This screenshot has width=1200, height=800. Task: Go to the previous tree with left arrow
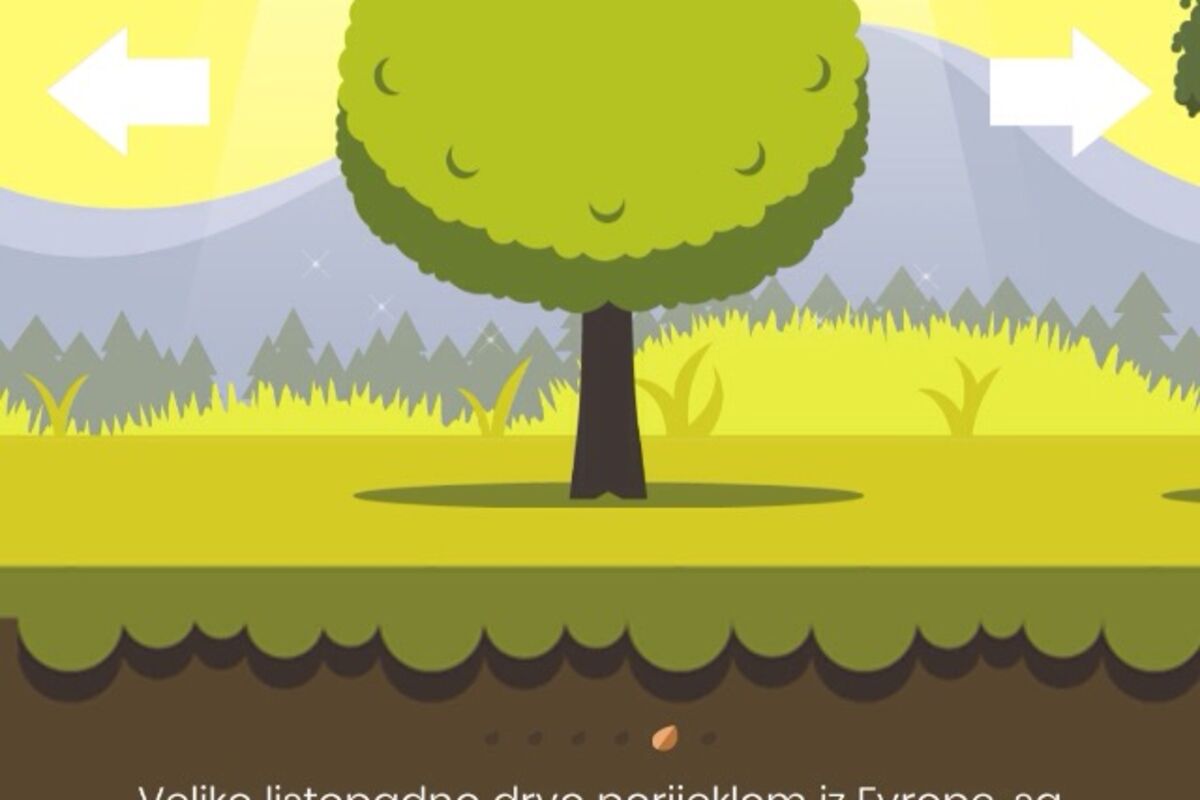pos(127,91)
